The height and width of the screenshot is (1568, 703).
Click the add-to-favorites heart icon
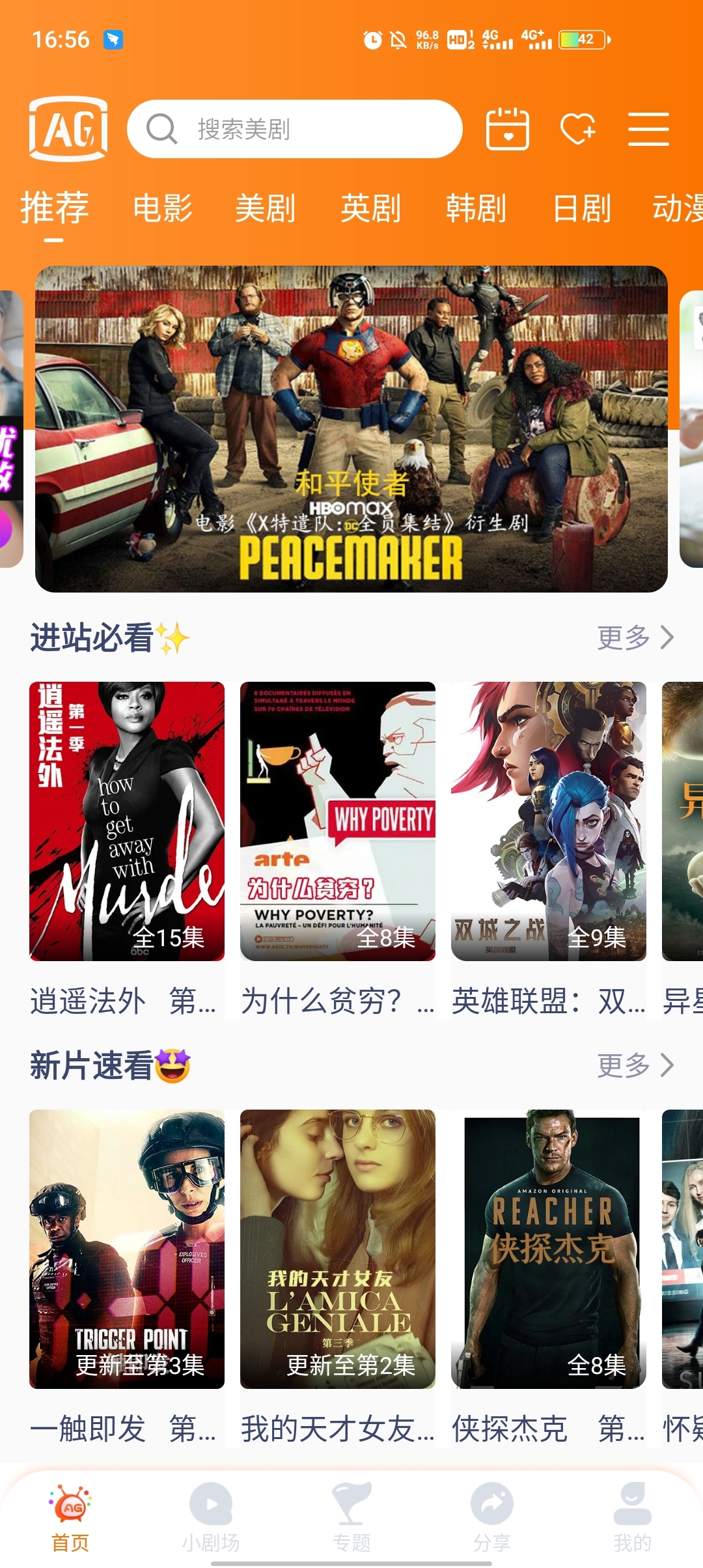click(578, 128)
